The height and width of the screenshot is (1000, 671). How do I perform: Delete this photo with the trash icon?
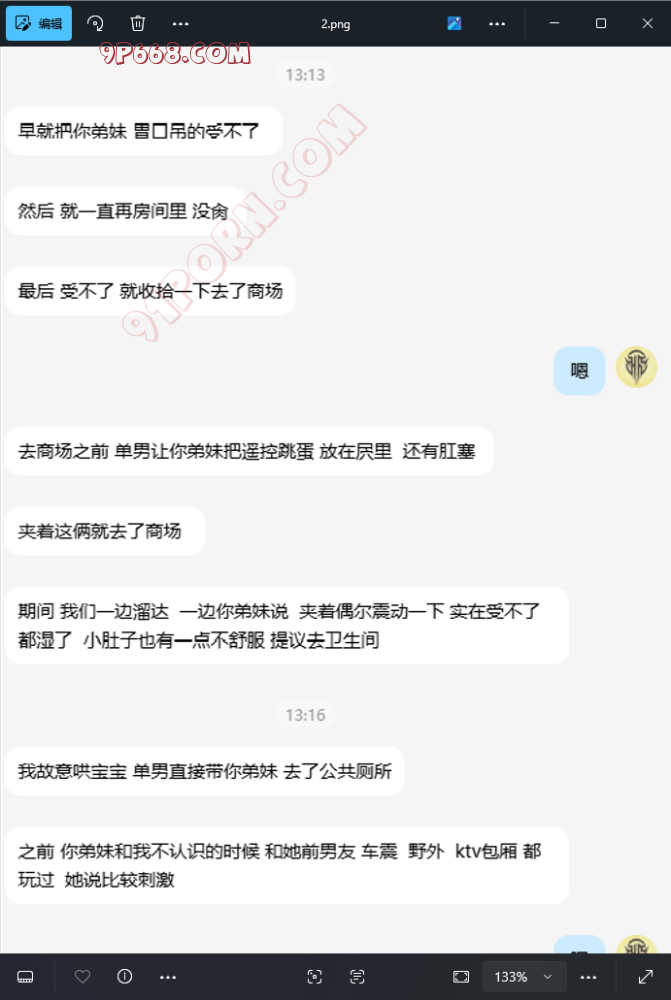click(x=138, y=23)
